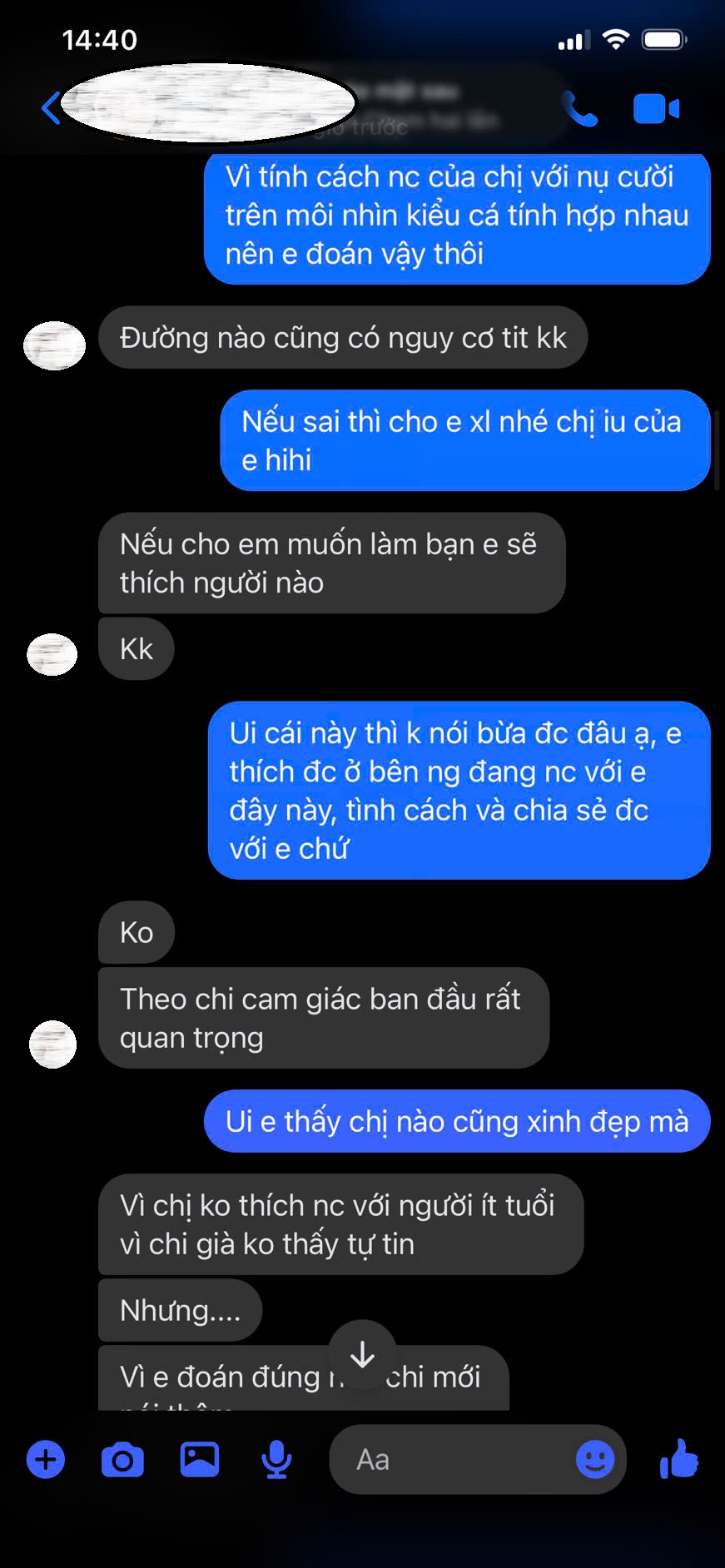Start a voice call with this contact

(x=579, y=109)
